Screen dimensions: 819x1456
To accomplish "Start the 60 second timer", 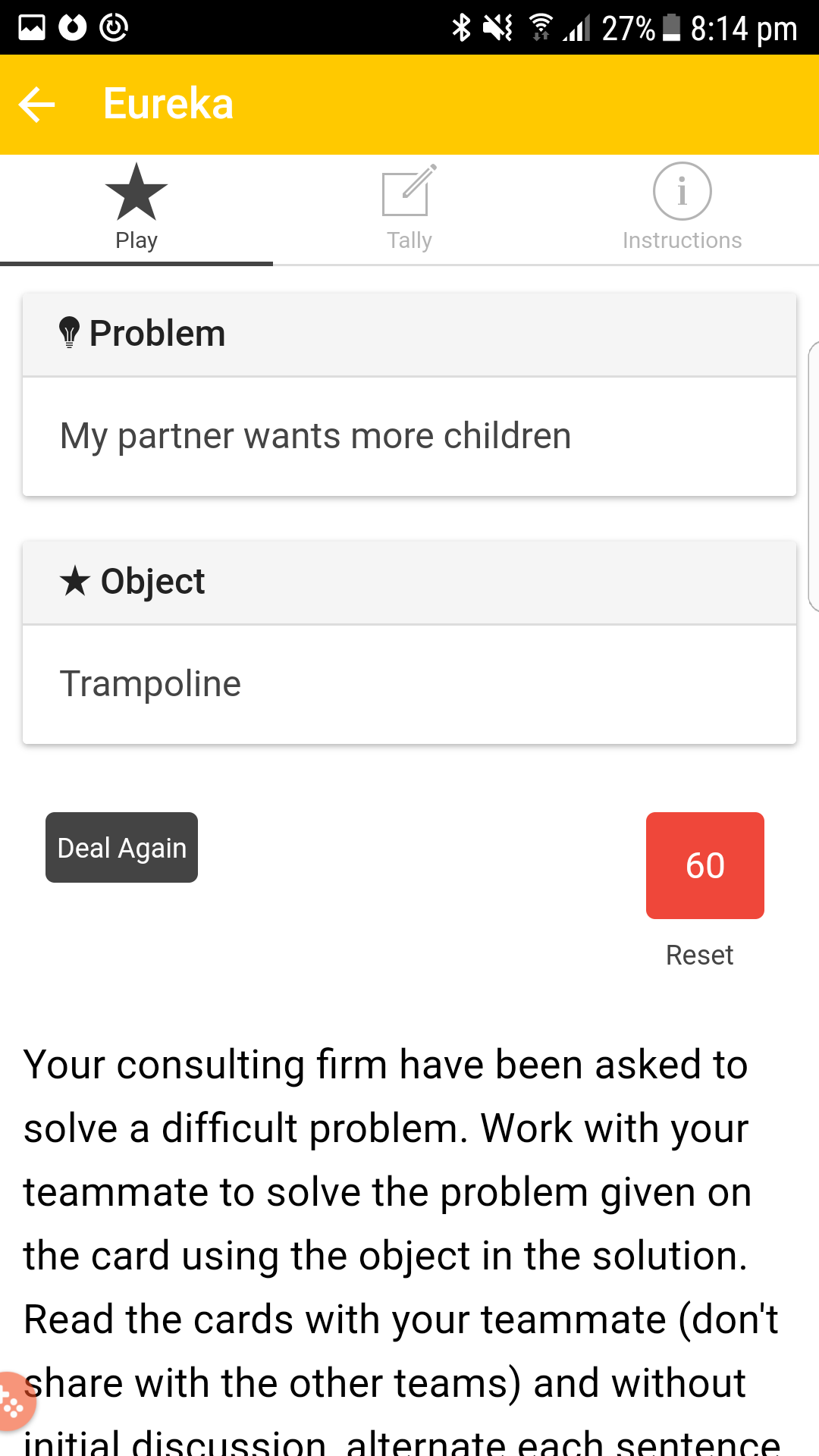I will click(x=704, y=865).
